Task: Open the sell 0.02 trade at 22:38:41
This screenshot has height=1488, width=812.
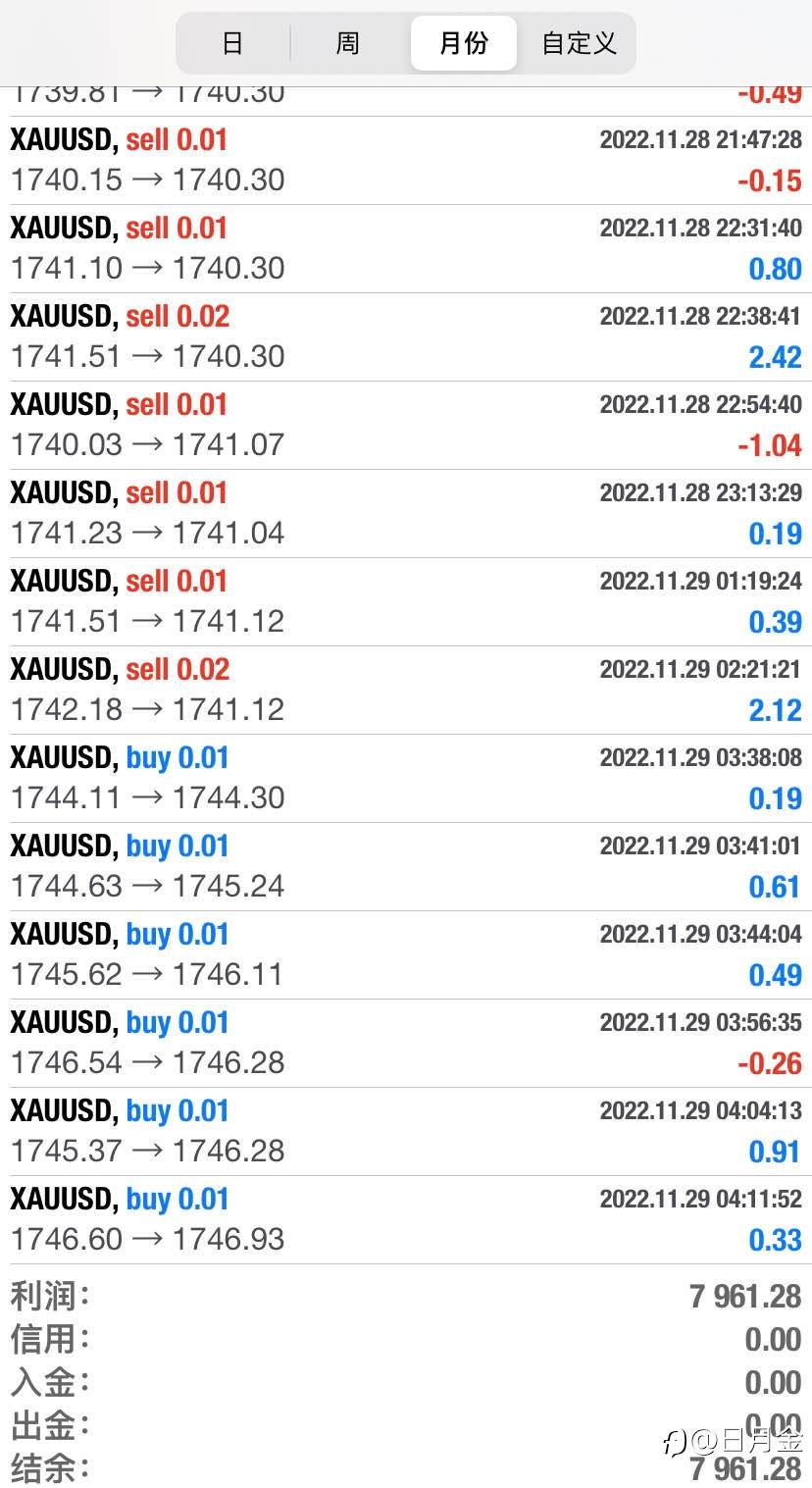Action: (406, 337)
